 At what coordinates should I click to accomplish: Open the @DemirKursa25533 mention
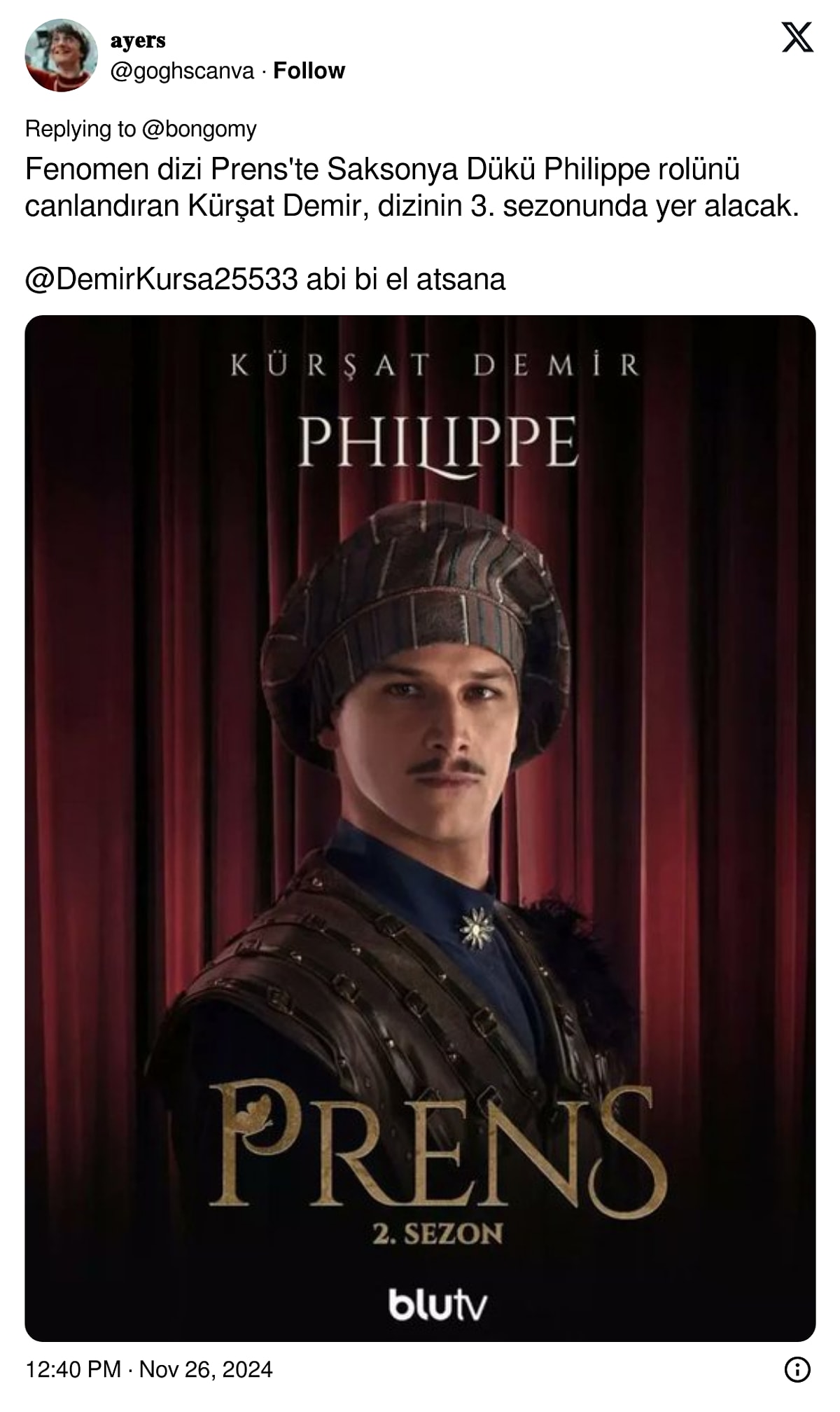(162, 279)
